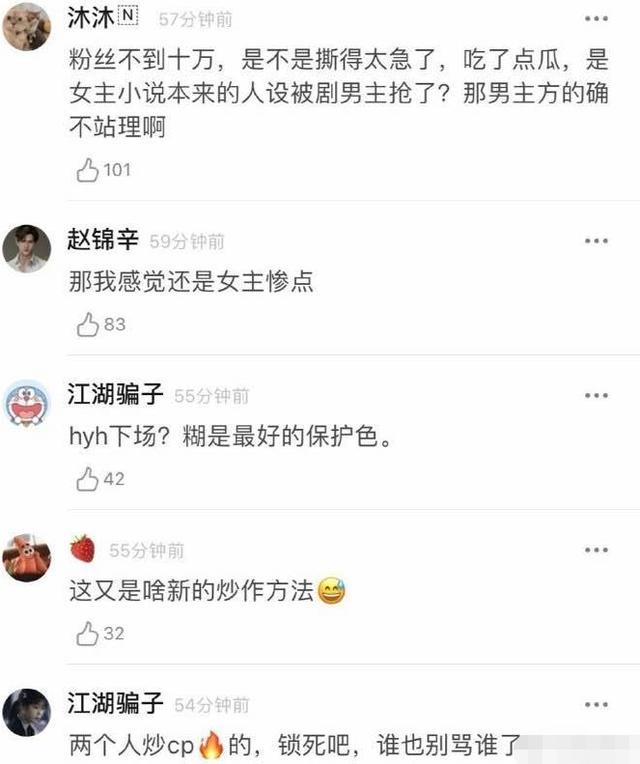Open 赵锦辛's profile picture

pyautogui.click(x=27, y=248)
